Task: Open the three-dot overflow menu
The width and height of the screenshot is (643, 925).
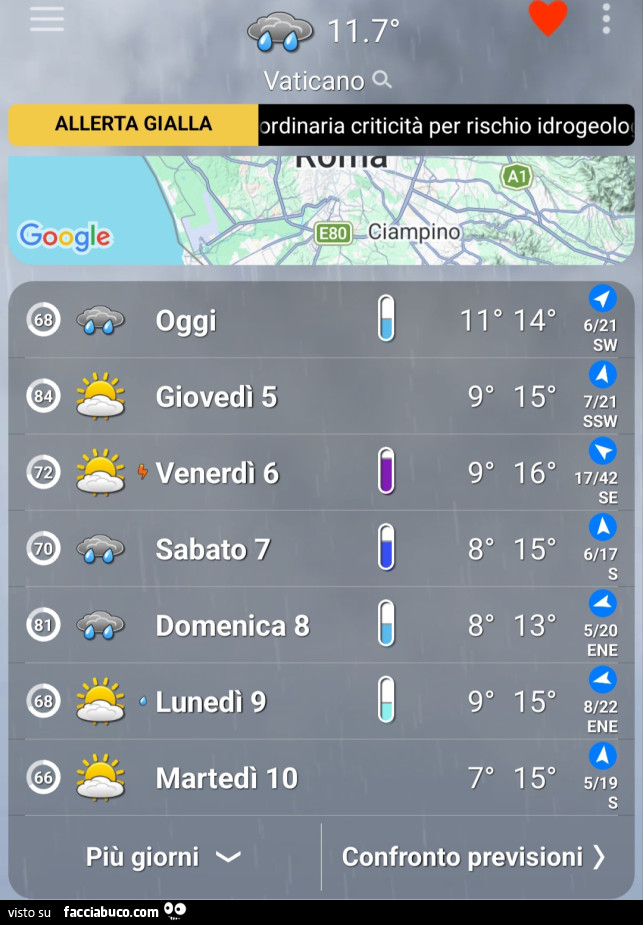Action: (606, 19)
